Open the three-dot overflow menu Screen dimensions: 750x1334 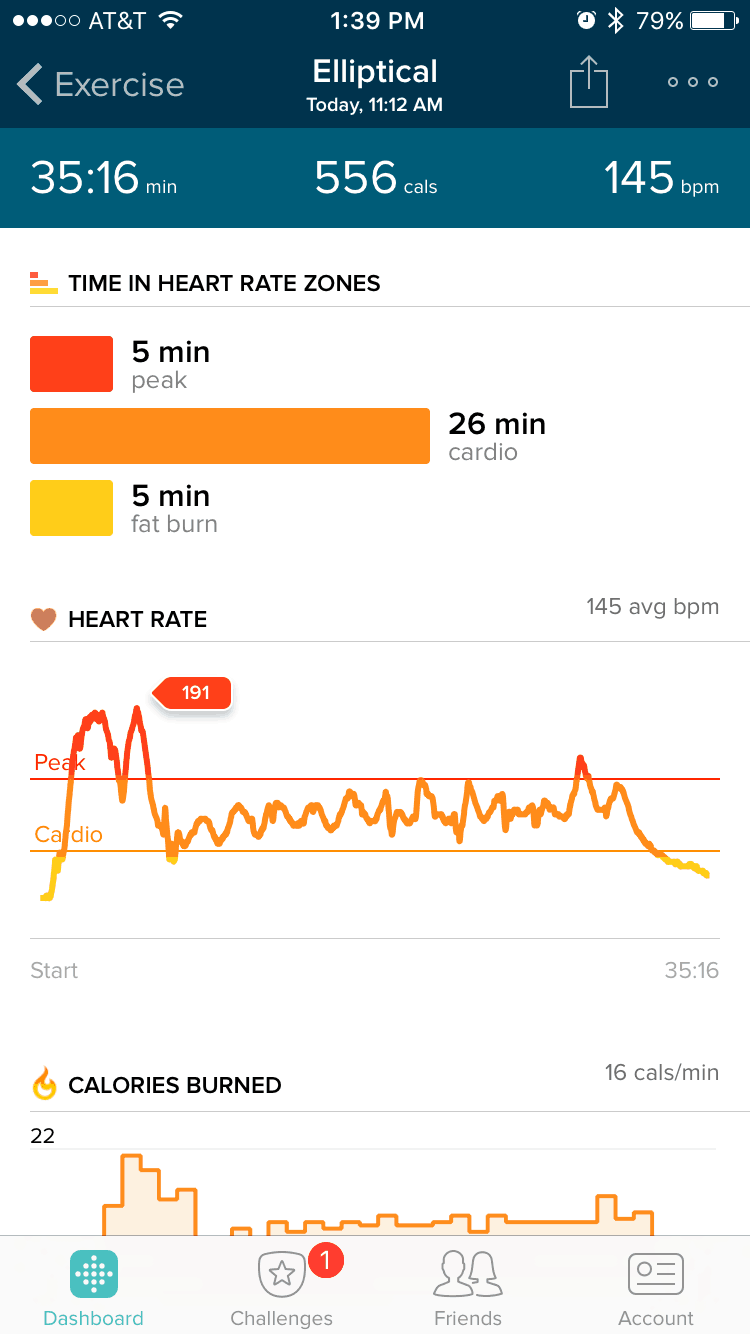point(693,82)
